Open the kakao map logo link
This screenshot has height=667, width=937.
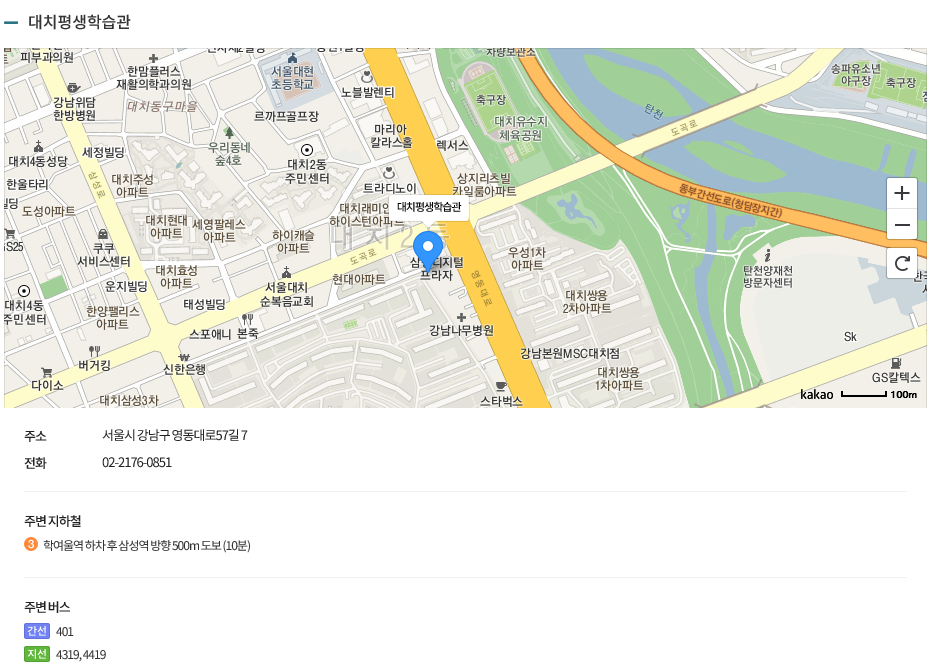(816, 395)
